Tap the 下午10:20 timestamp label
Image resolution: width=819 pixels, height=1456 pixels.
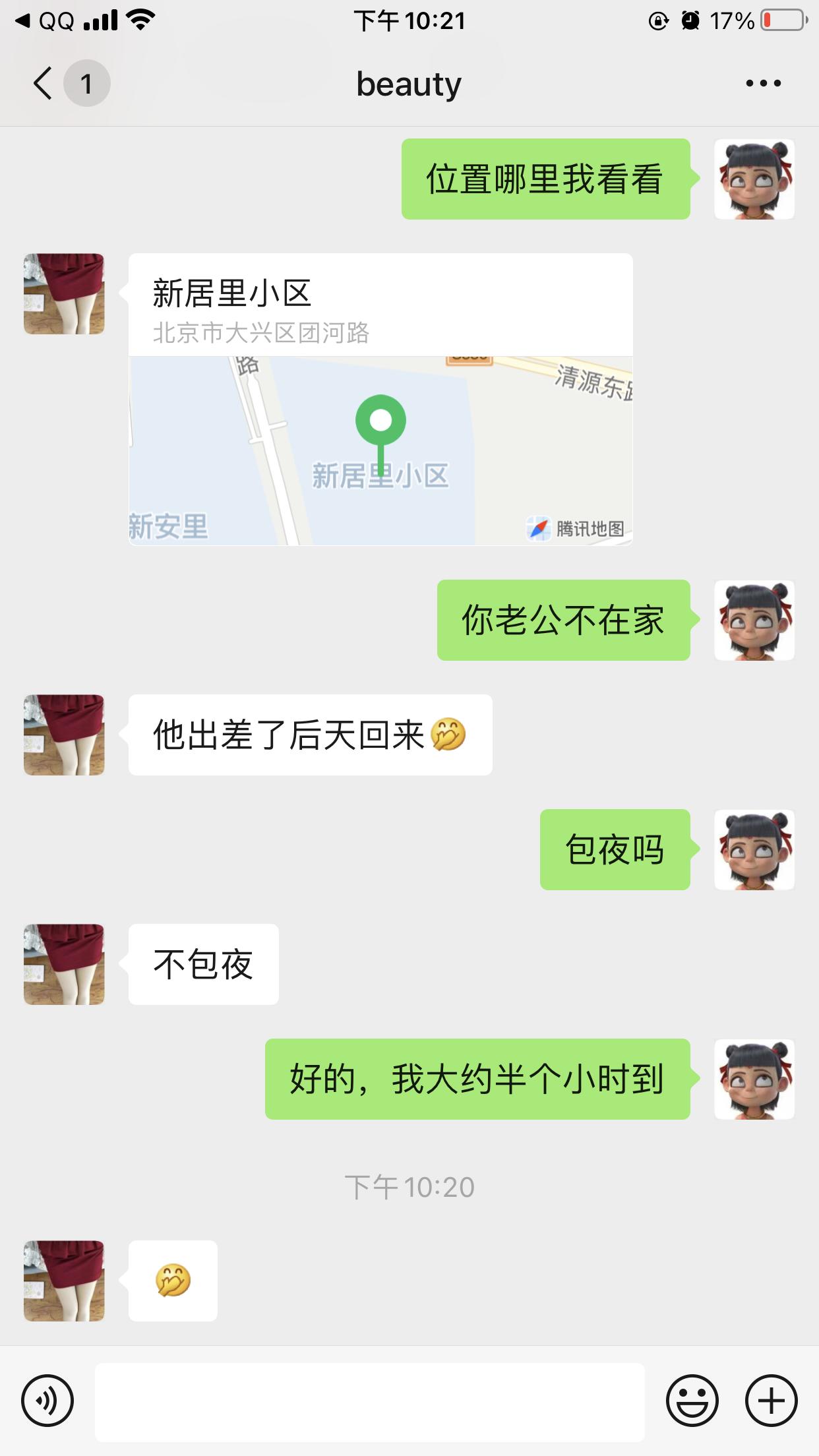point(409,1183)
